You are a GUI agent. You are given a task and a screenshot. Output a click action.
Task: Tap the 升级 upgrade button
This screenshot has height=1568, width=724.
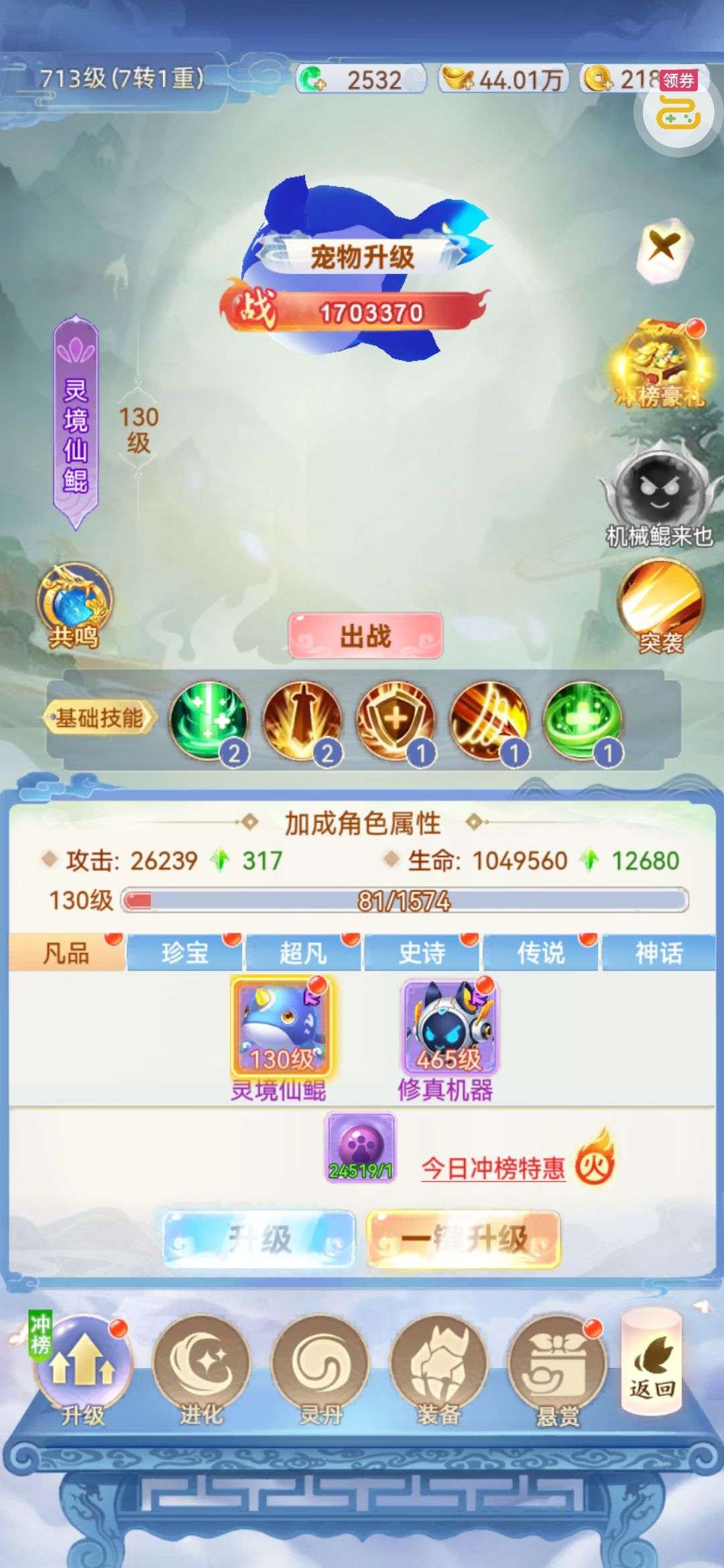(x=259, y=1239)
